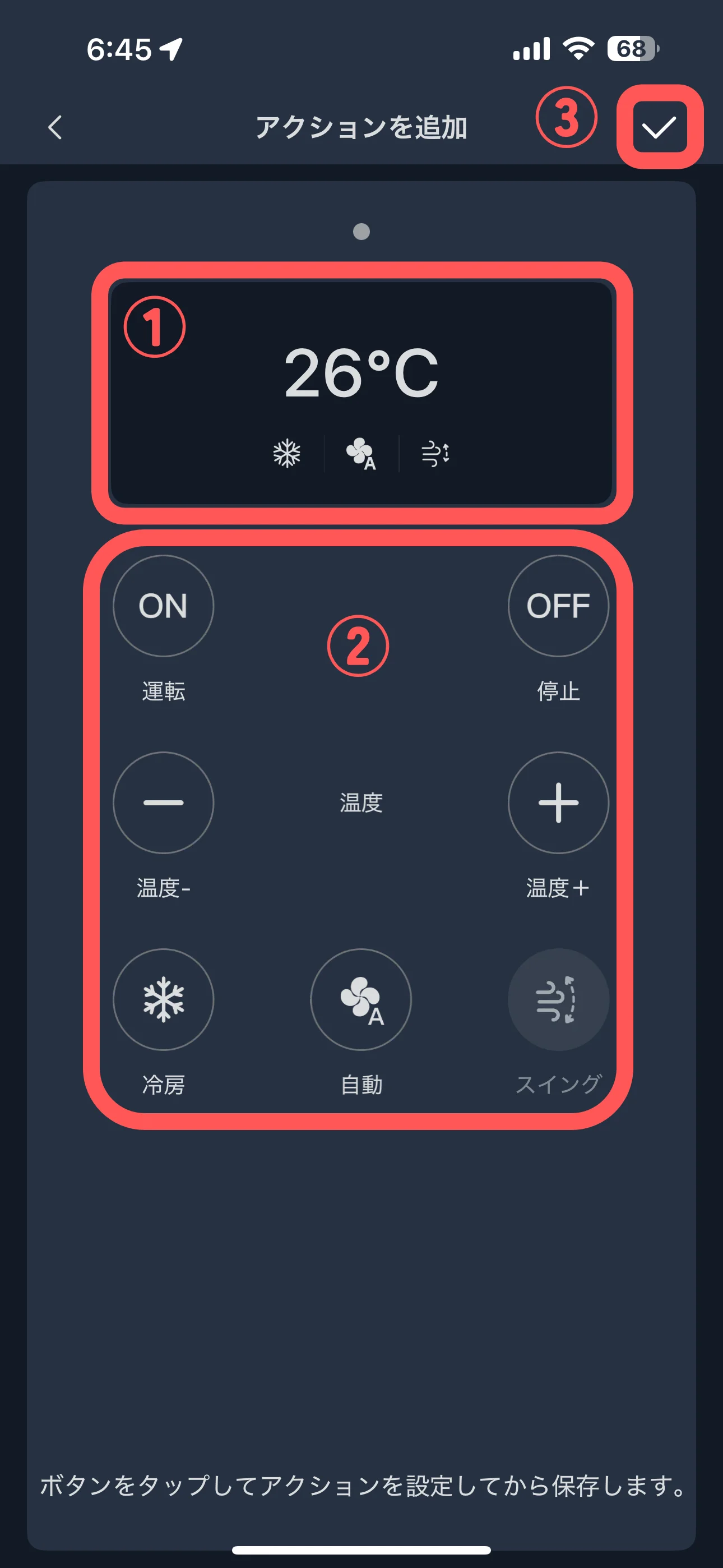Turn the air conditioner ON (運転)

click(163, 606)
